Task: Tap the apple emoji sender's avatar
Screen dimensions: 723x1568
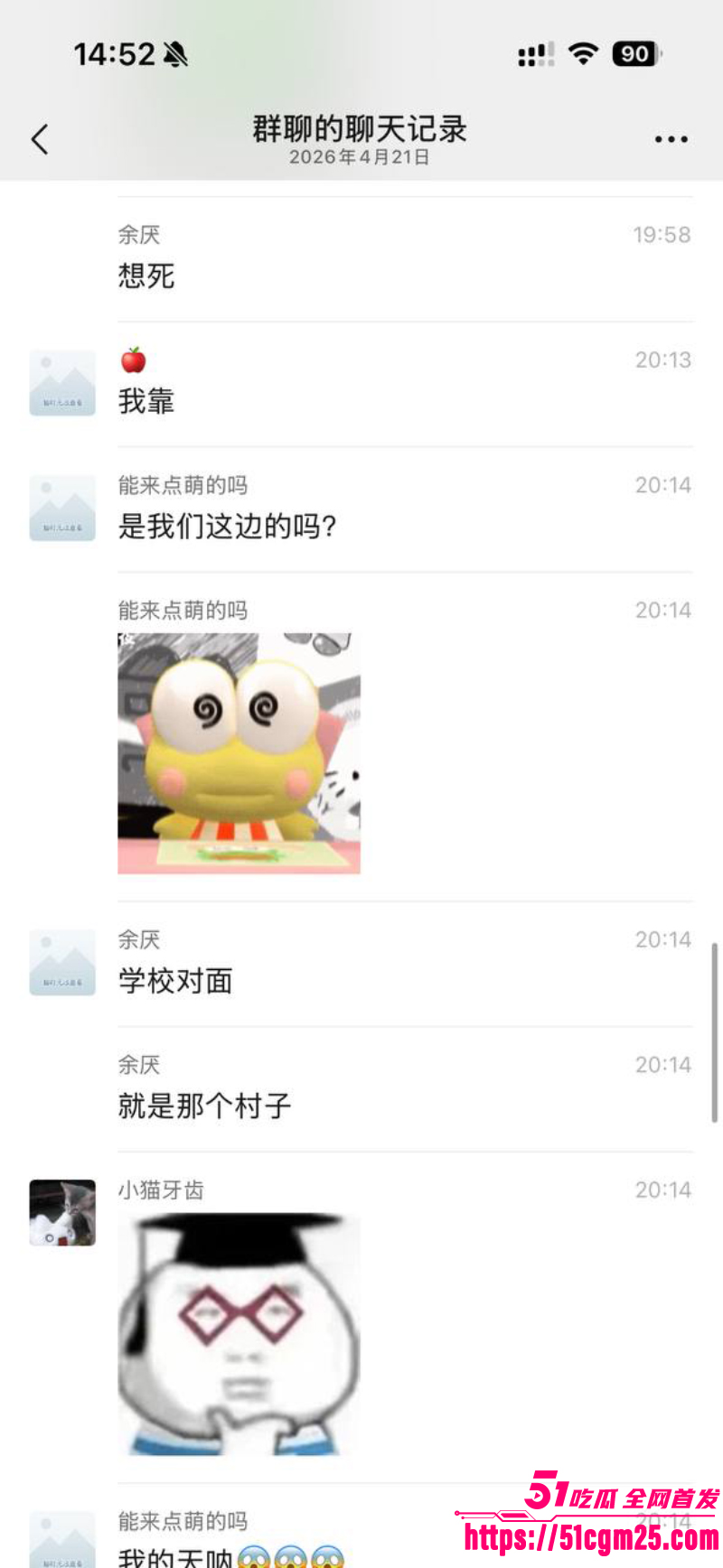Action: 62,382
